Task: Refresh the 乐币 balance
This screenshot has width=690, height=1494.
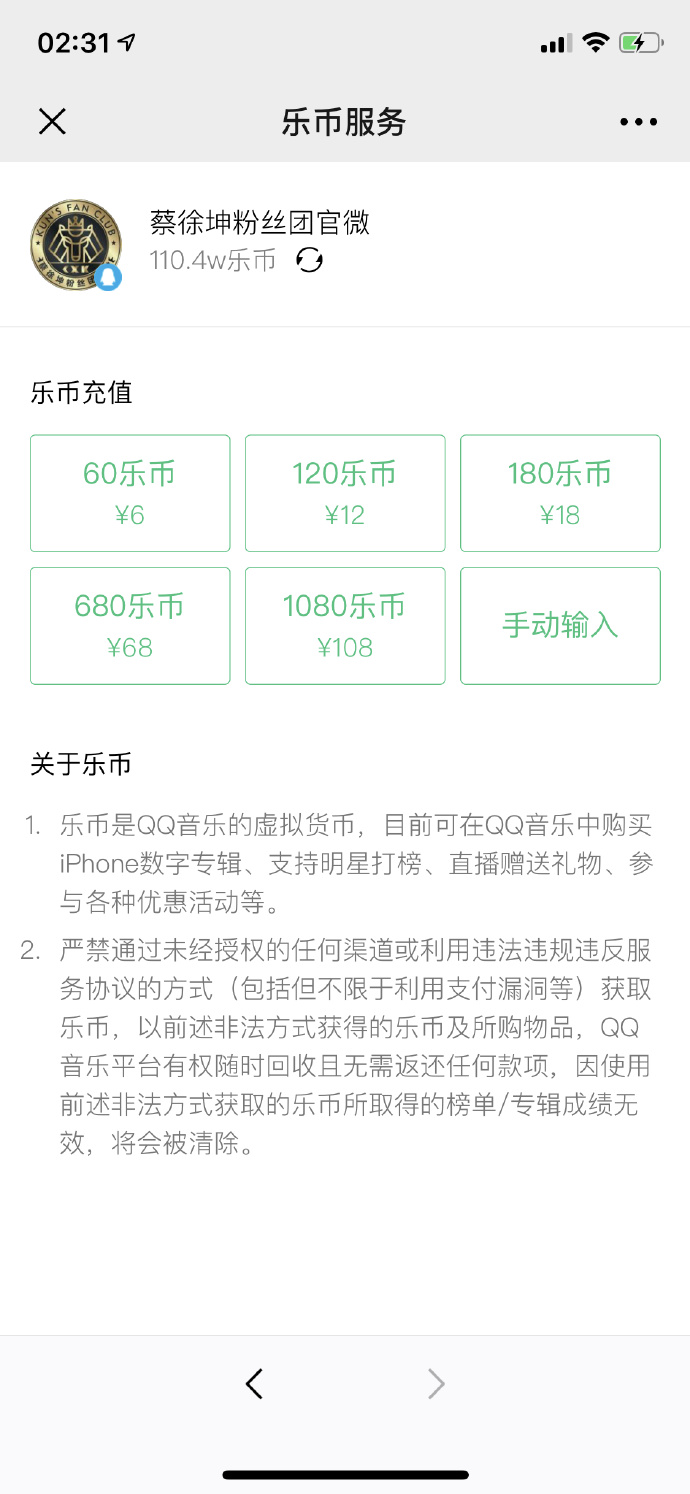Action: pyautogui.click(x=310, y=261)
